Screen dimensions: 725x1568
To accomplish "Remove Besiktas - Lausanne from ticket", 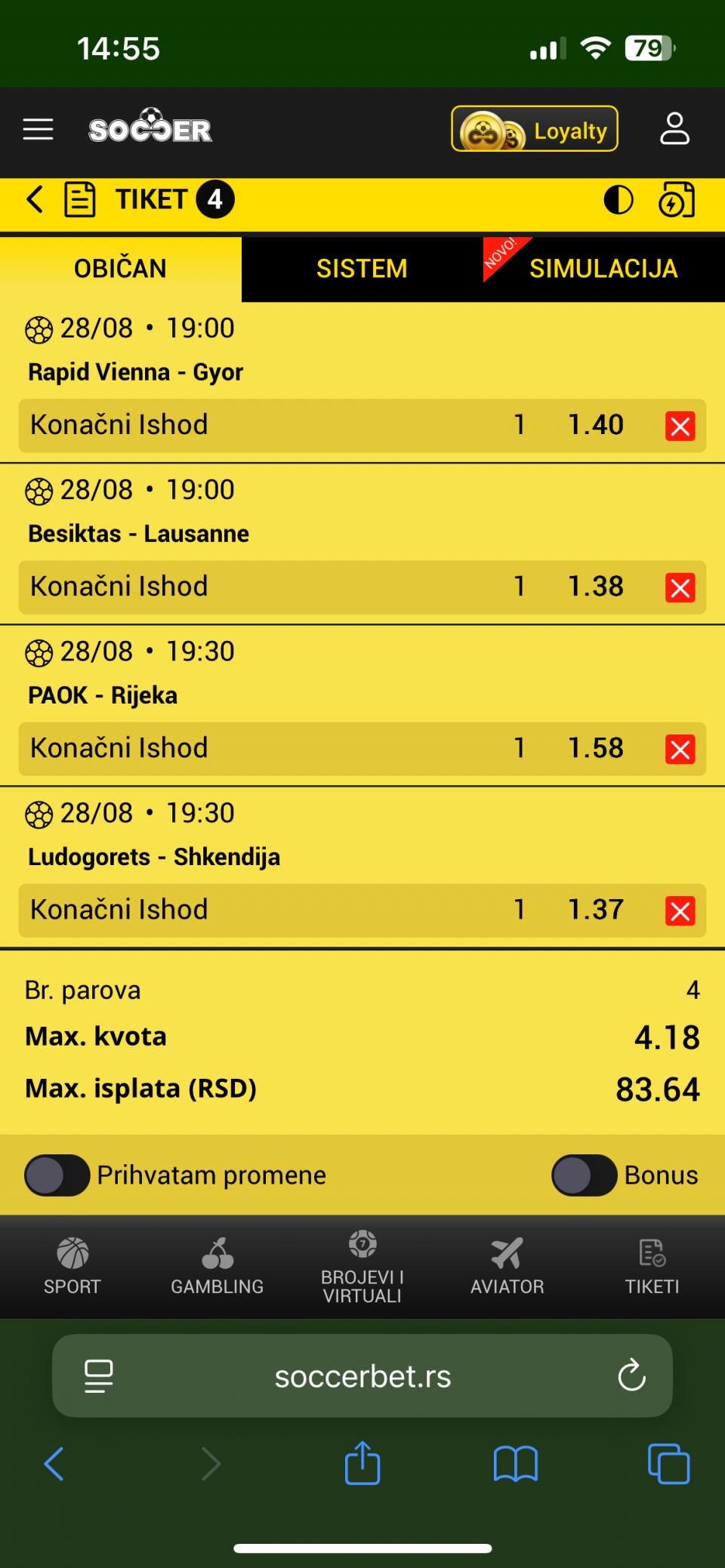I will click(680, 587).
